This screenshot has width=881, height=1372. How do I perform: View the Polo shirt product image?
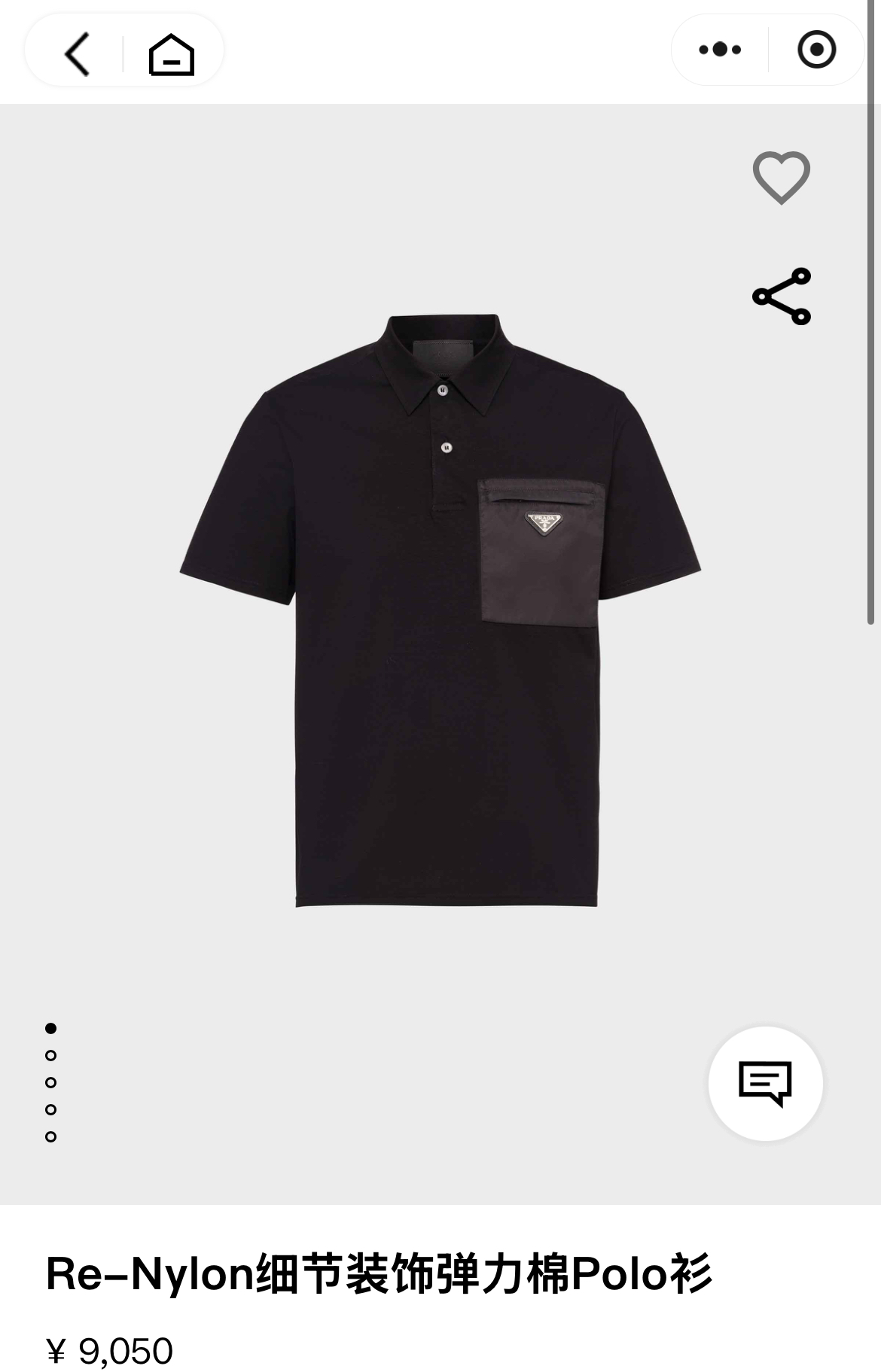click(440, 610)
